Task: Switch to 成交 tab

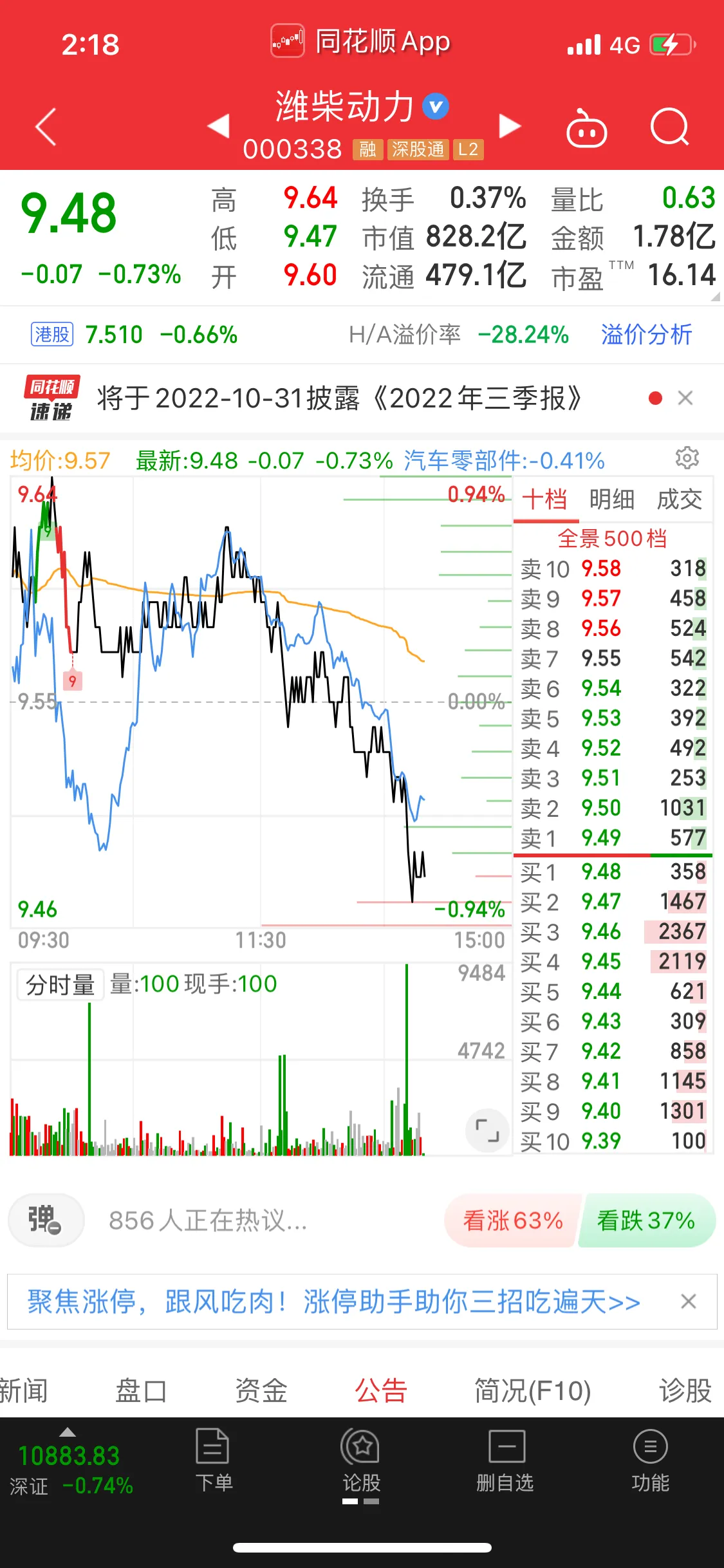Action: pyautogui.click(x=679, y=499)
